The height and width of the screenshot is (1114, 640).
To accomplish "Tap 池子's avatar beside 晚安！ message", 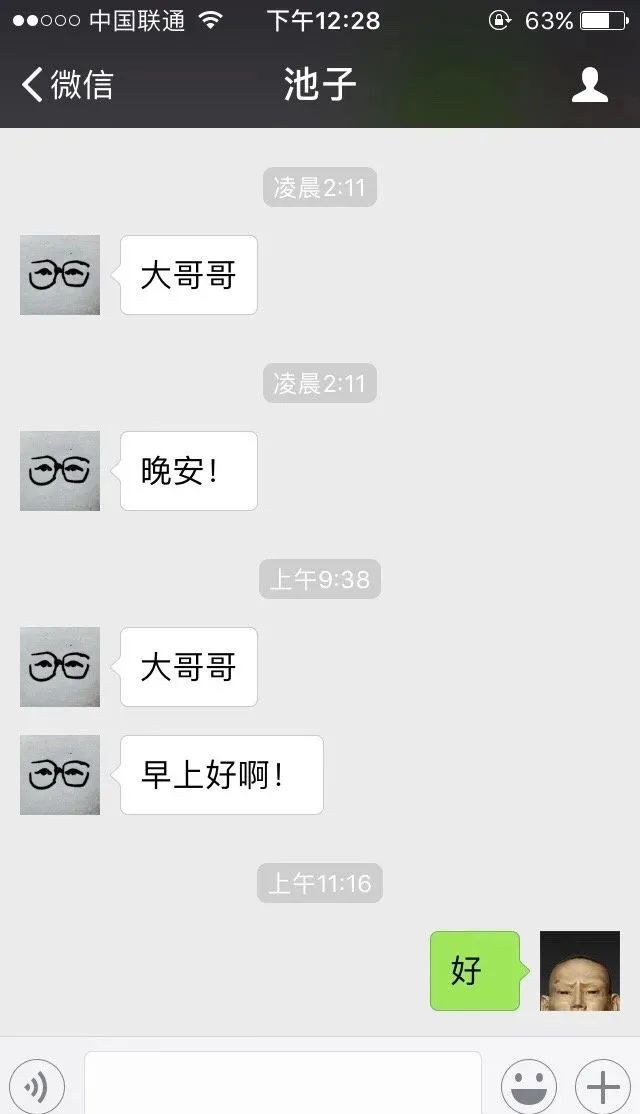I will 60,471.
